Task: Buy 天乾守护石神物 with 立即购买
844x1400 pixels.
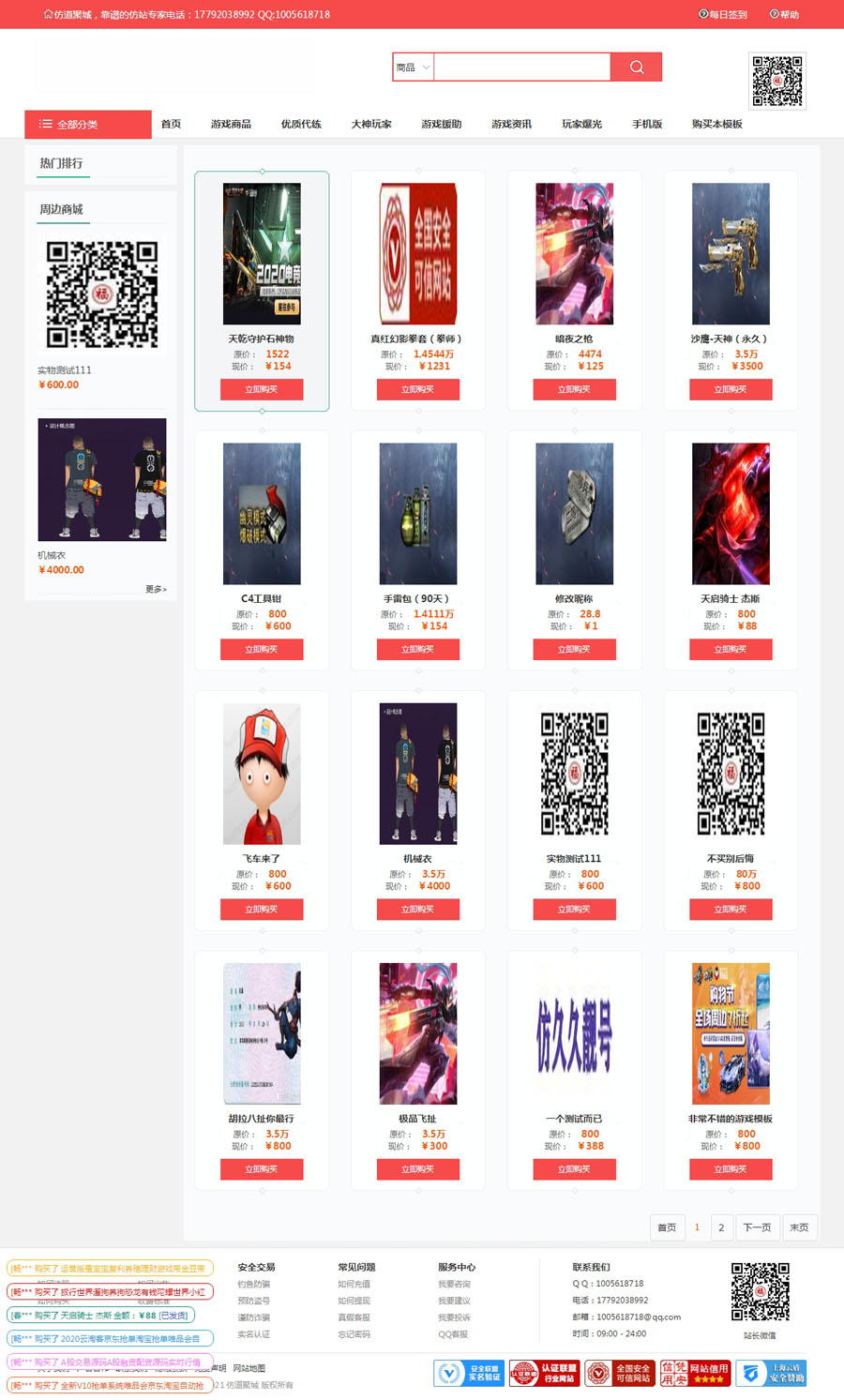Action: [262, 389]
